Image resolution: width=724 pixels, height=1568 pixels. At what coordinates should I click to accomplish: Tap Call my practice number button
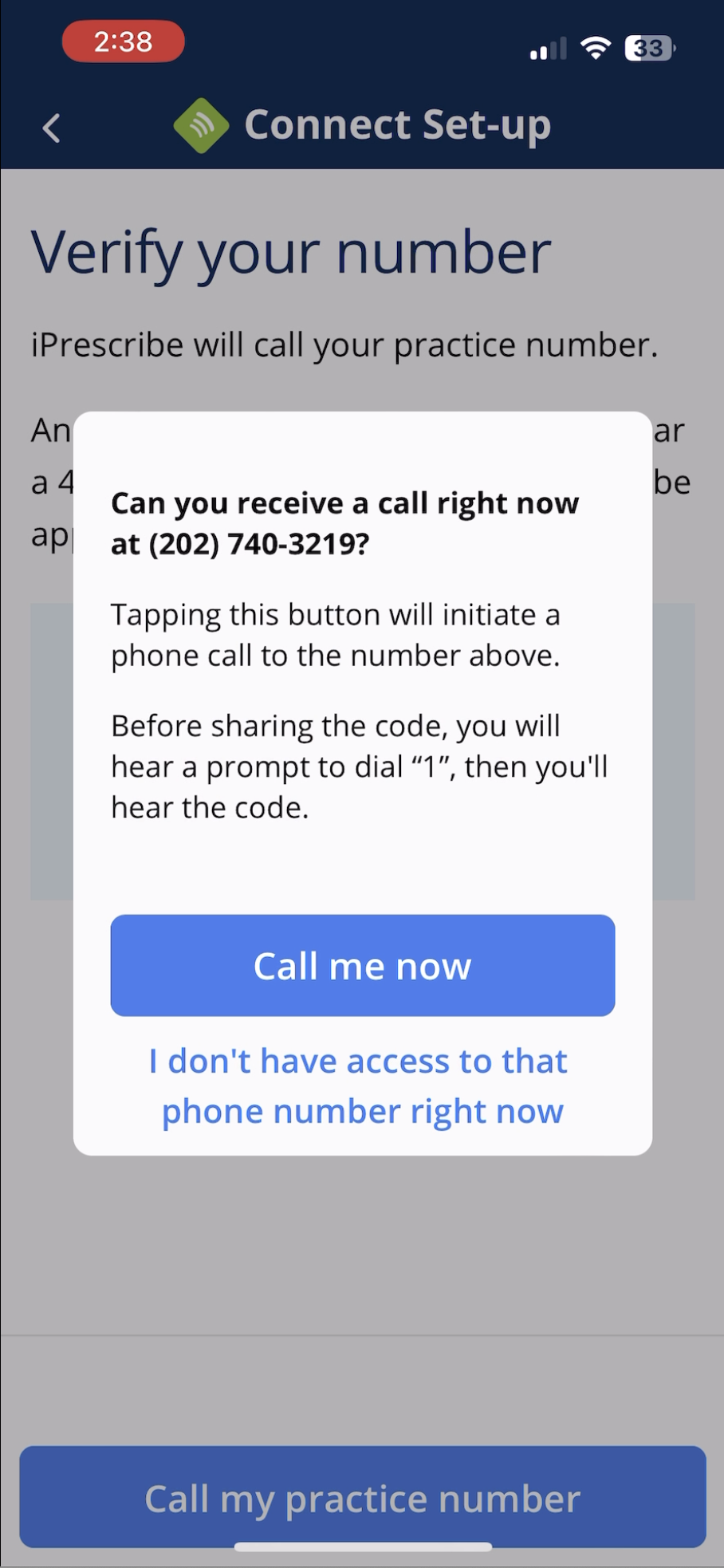tap(362, 1497)
